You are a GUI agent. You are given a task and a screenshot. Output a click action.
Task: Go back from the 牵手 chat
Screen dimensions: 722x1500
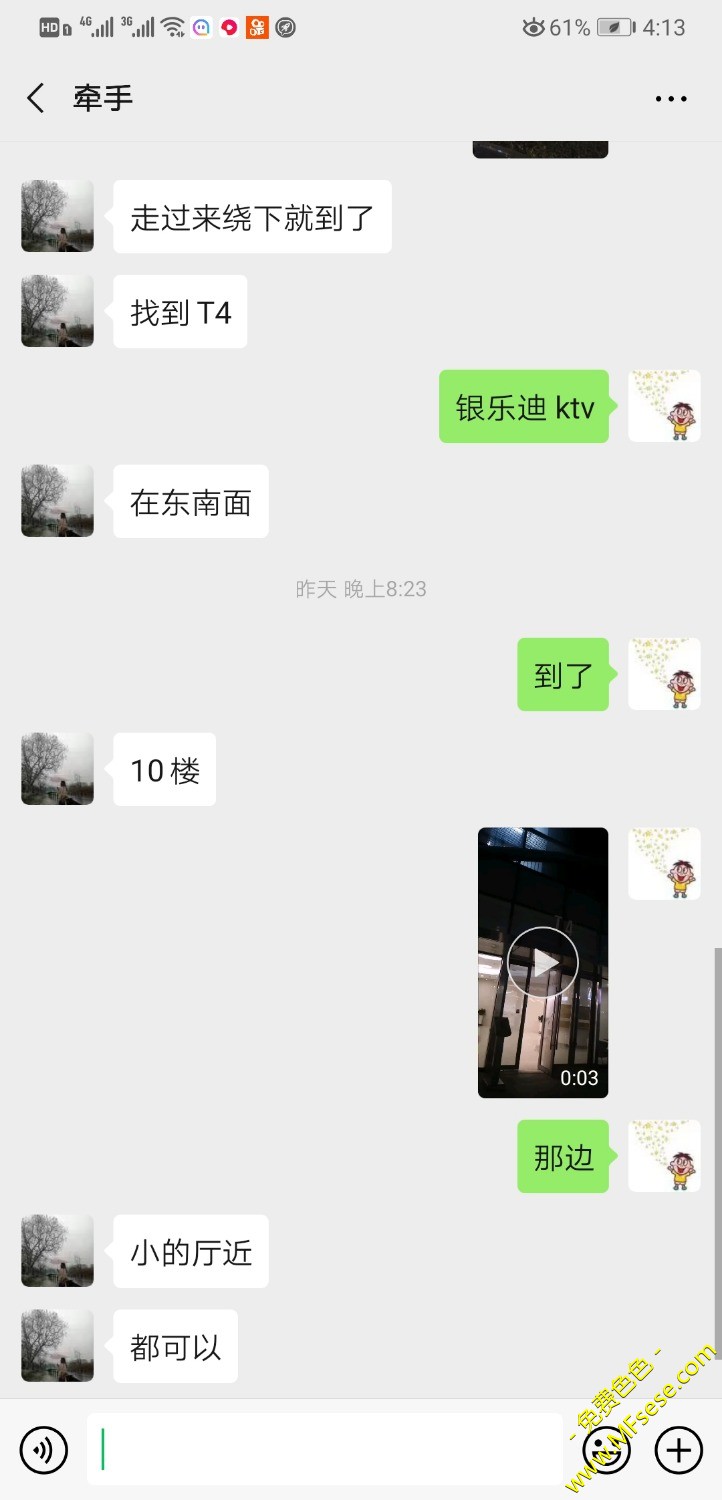pos(36,98)
